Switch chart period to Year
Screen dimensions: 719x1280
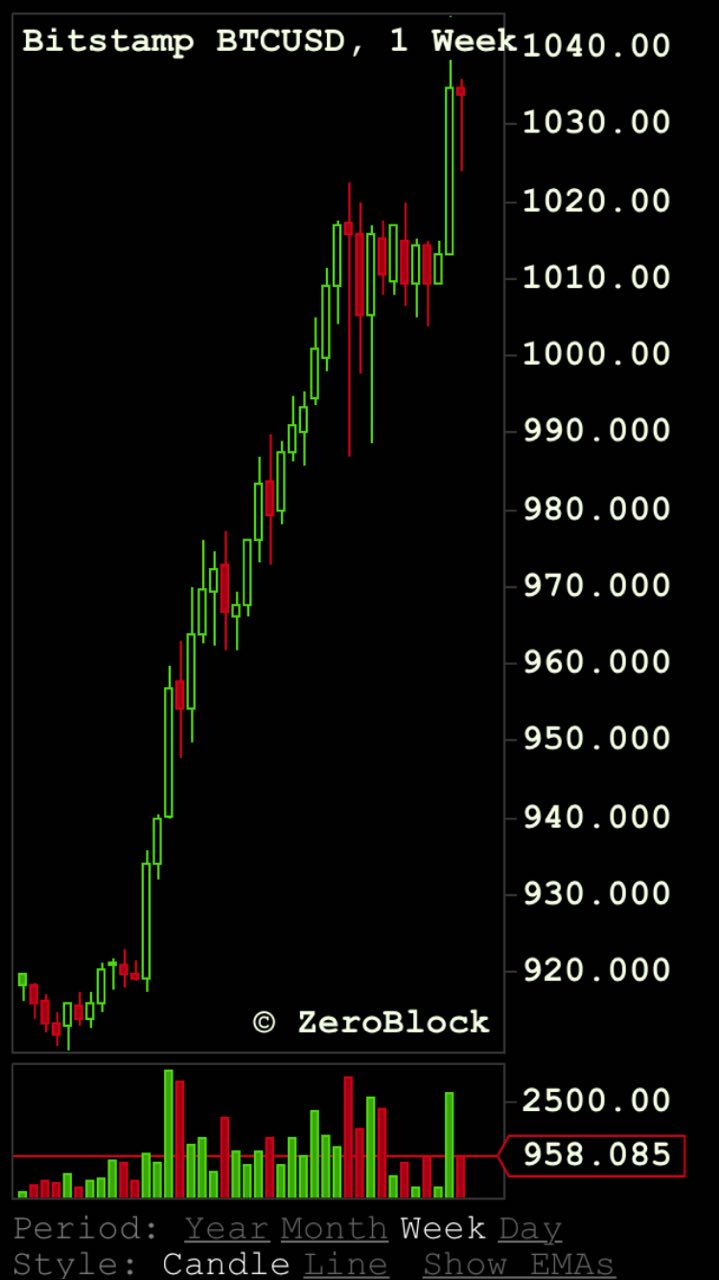227,1228
